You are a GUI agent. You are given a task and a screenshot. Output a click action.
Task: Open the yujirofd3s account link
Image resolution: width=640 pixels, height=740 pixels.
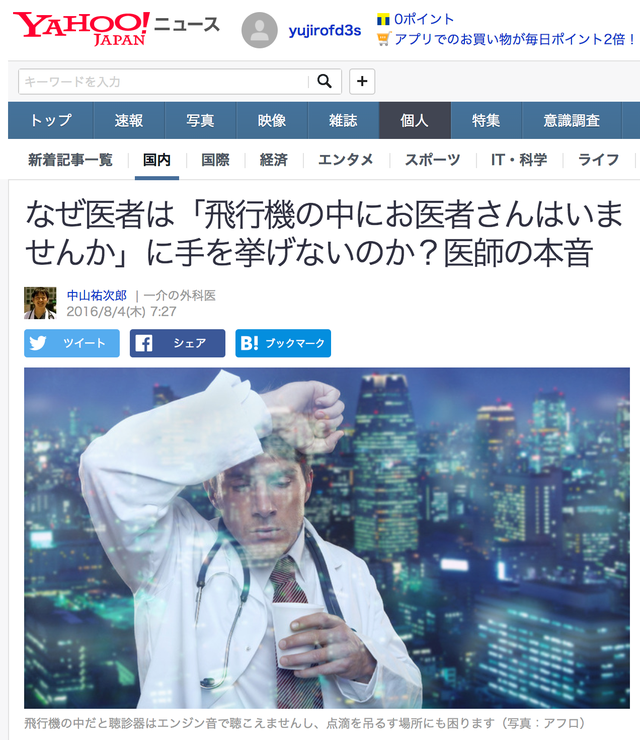tap(325, 30)
